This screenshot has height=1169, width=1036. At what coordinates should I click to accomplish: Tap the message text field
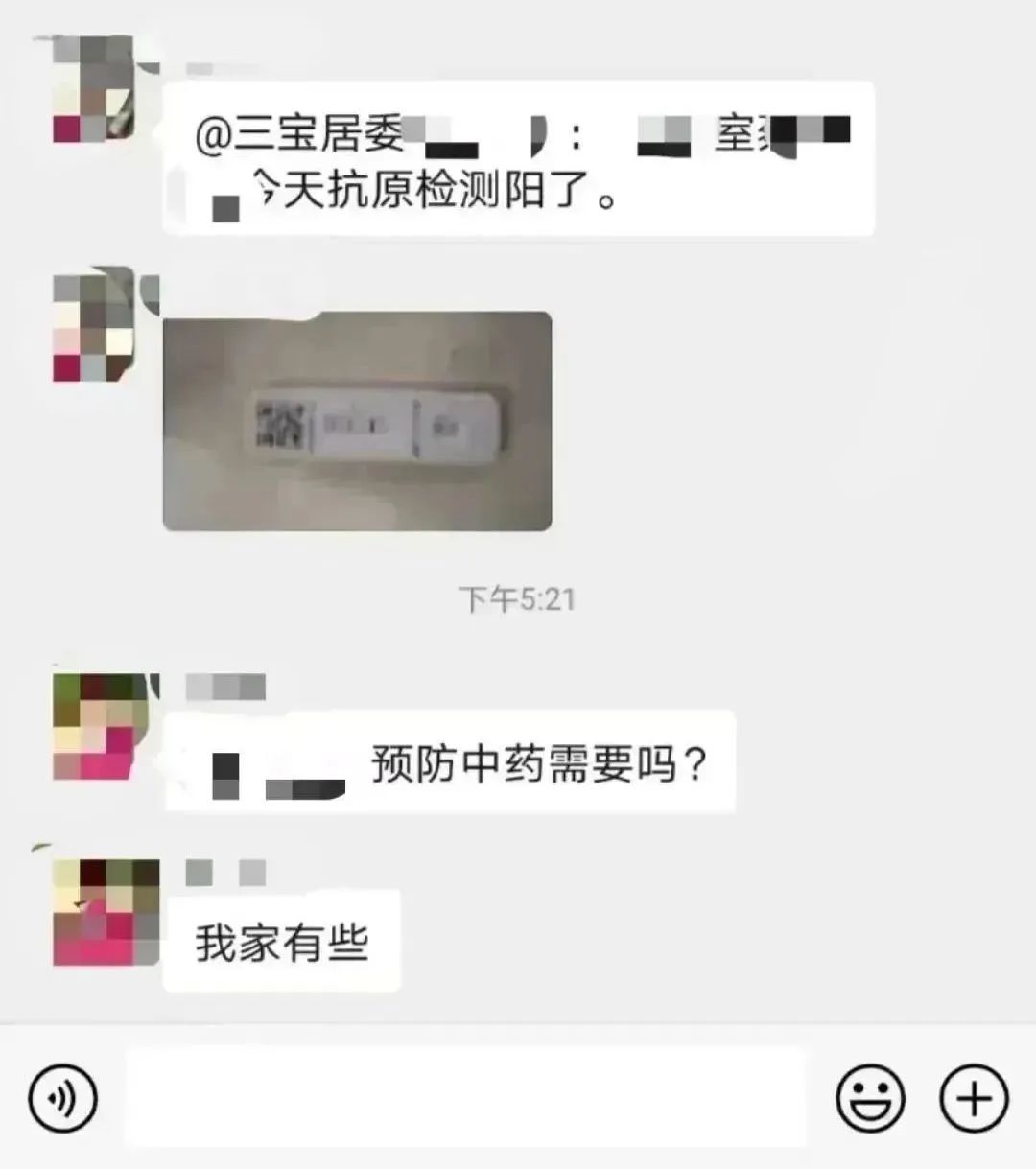467,1097
